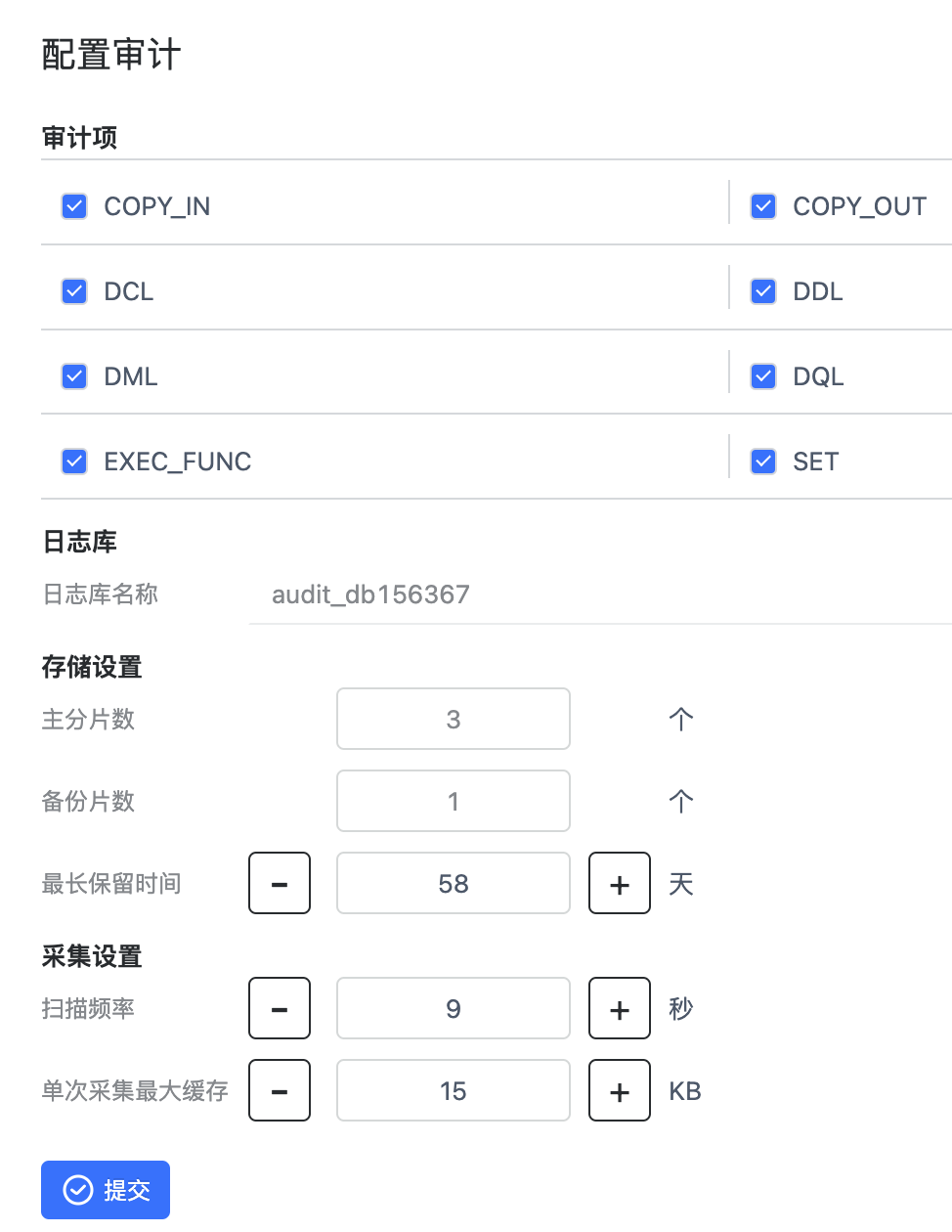The width and height of the screenshot is (952, 1232).
Task: Deselect the DML audit item
Action: click(x=74, y=376)
